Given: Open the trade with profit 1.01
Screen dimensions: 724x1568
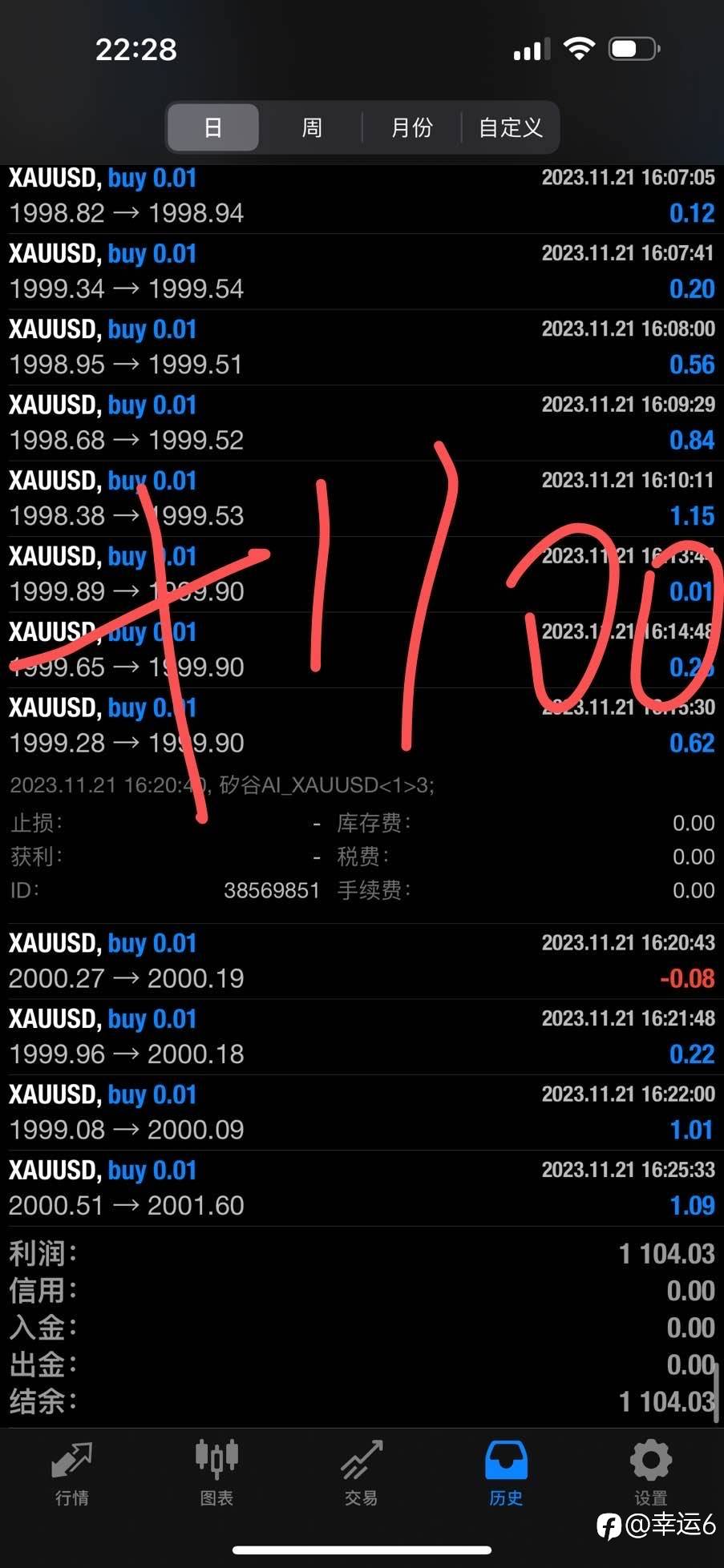Looking at the screenshot, I should (x=362, y=1112).
